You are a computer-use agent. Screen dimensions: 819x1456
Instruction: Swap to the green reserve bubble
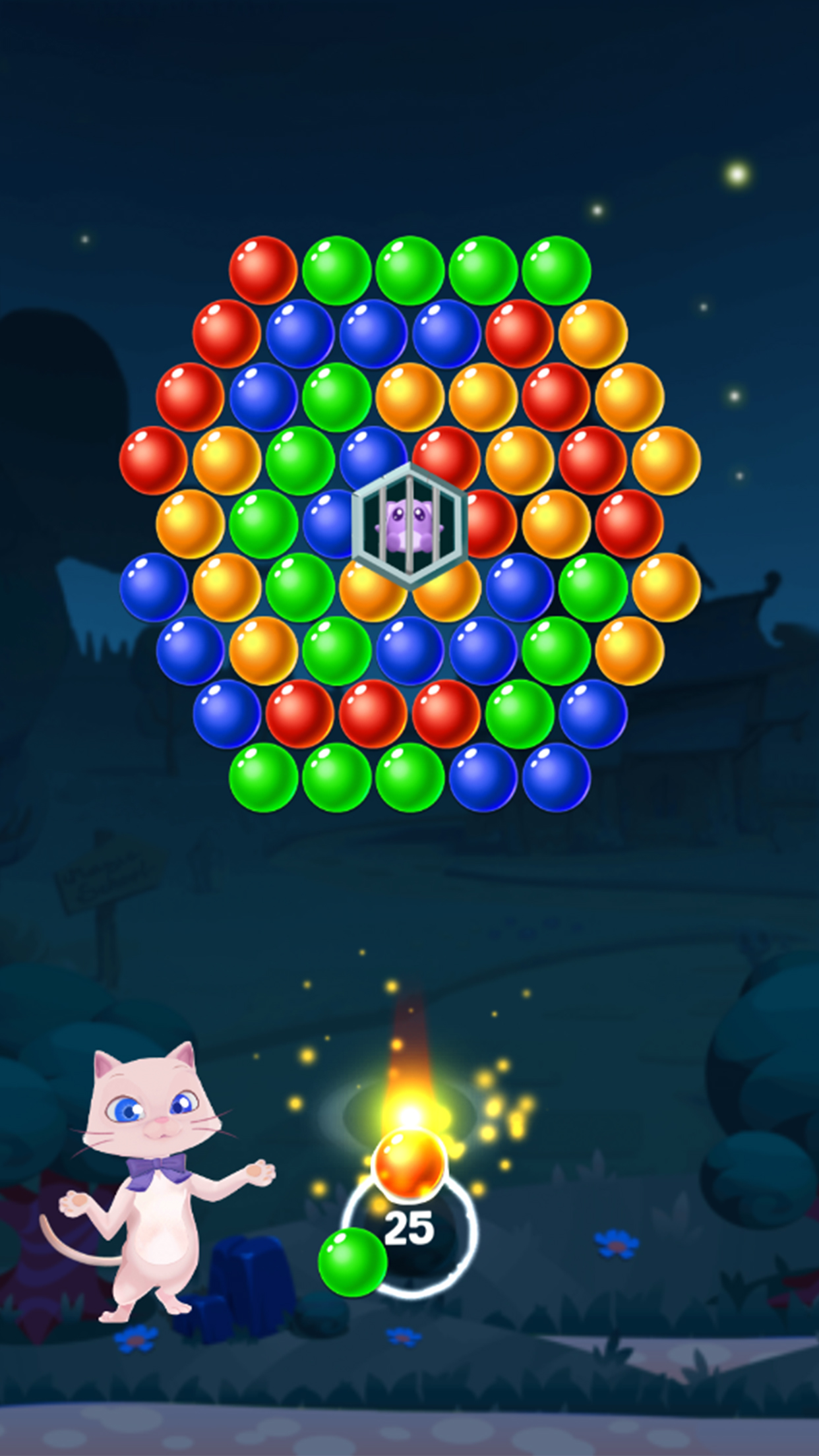[352, 1262]
